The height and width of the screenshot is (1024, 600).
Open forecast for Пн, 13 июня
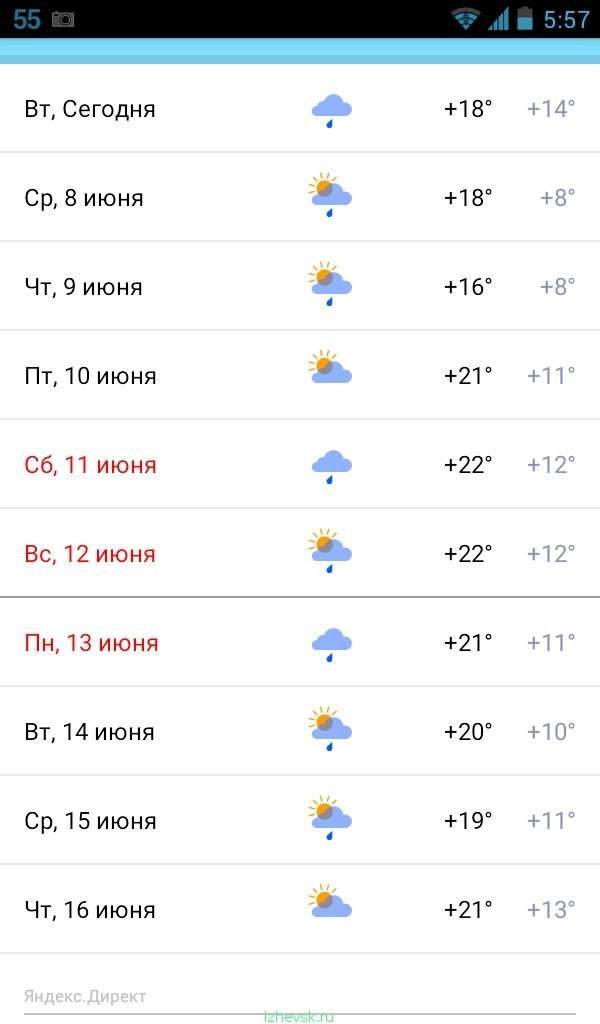point(300,642)
